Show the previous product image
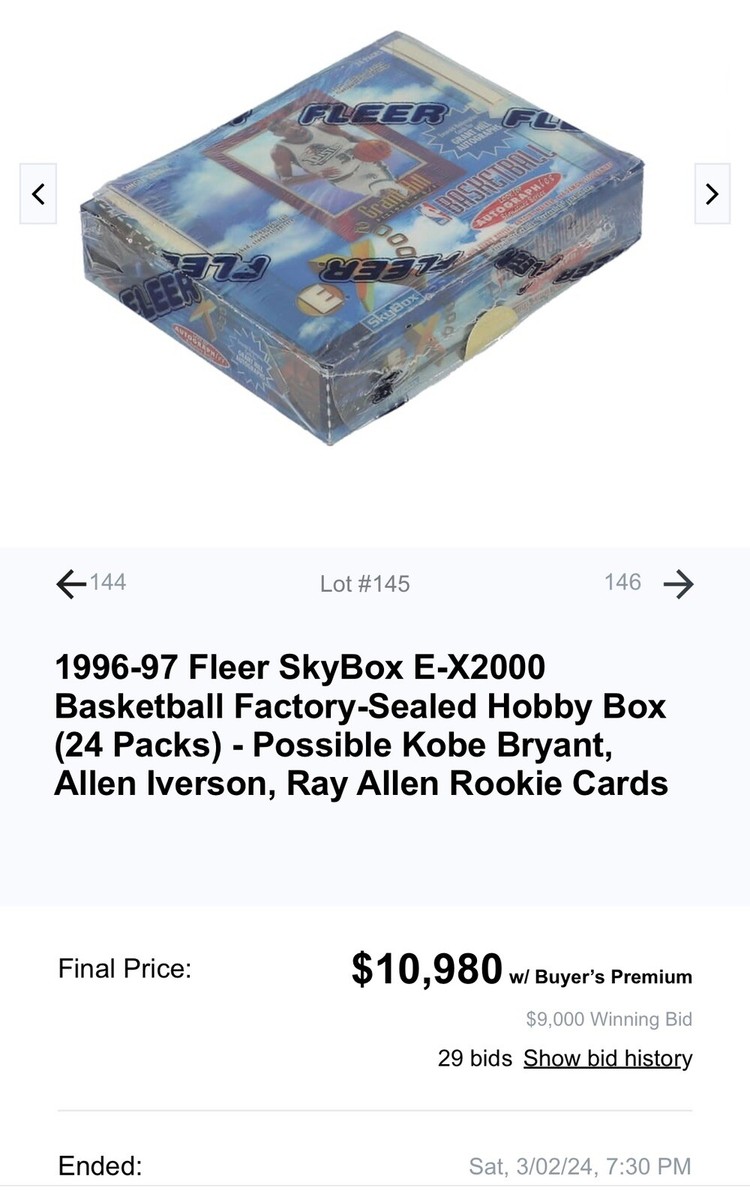750x1200 pixels. click(38, 194)
